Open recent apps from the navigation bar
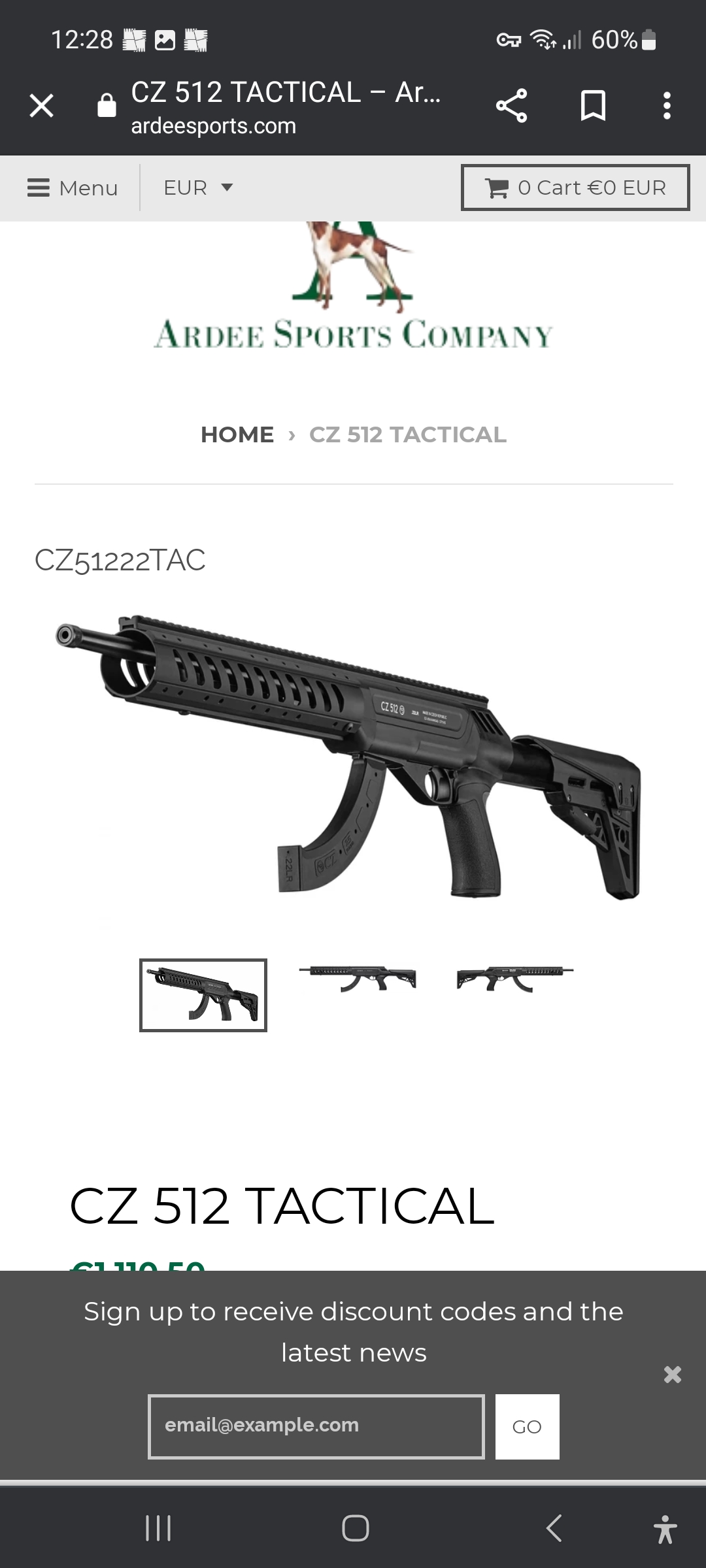 tap(158, 1528)
